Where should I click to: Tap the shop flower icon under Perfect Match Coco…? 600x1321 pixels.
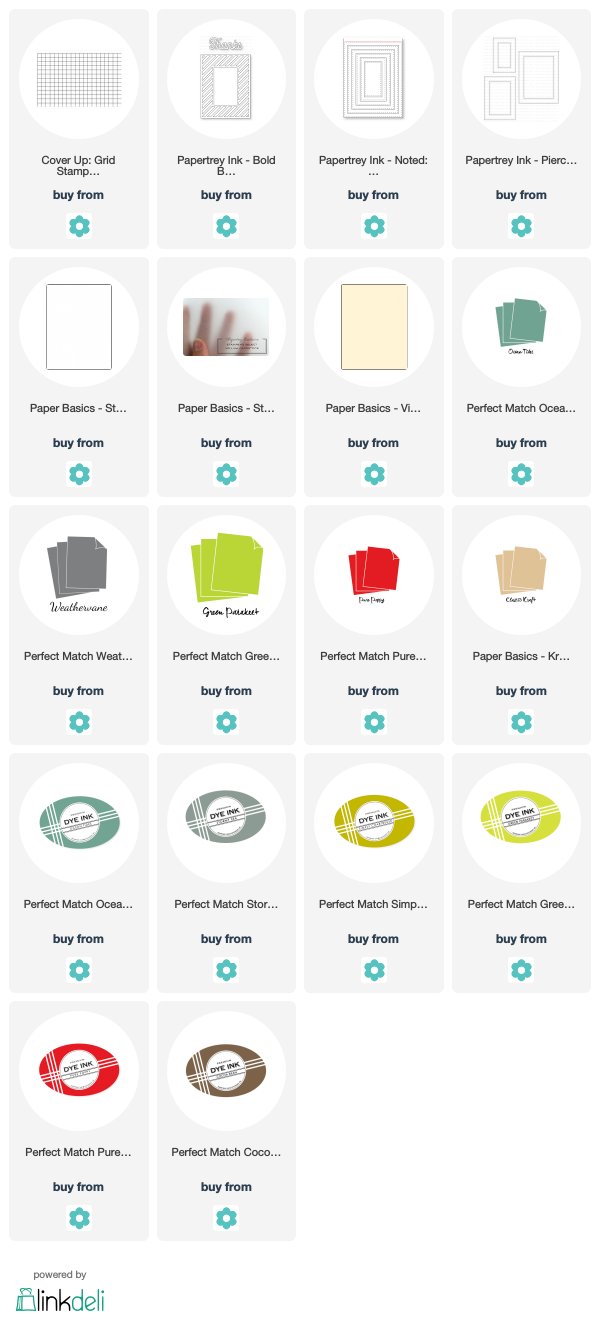tap(226, 1217)
